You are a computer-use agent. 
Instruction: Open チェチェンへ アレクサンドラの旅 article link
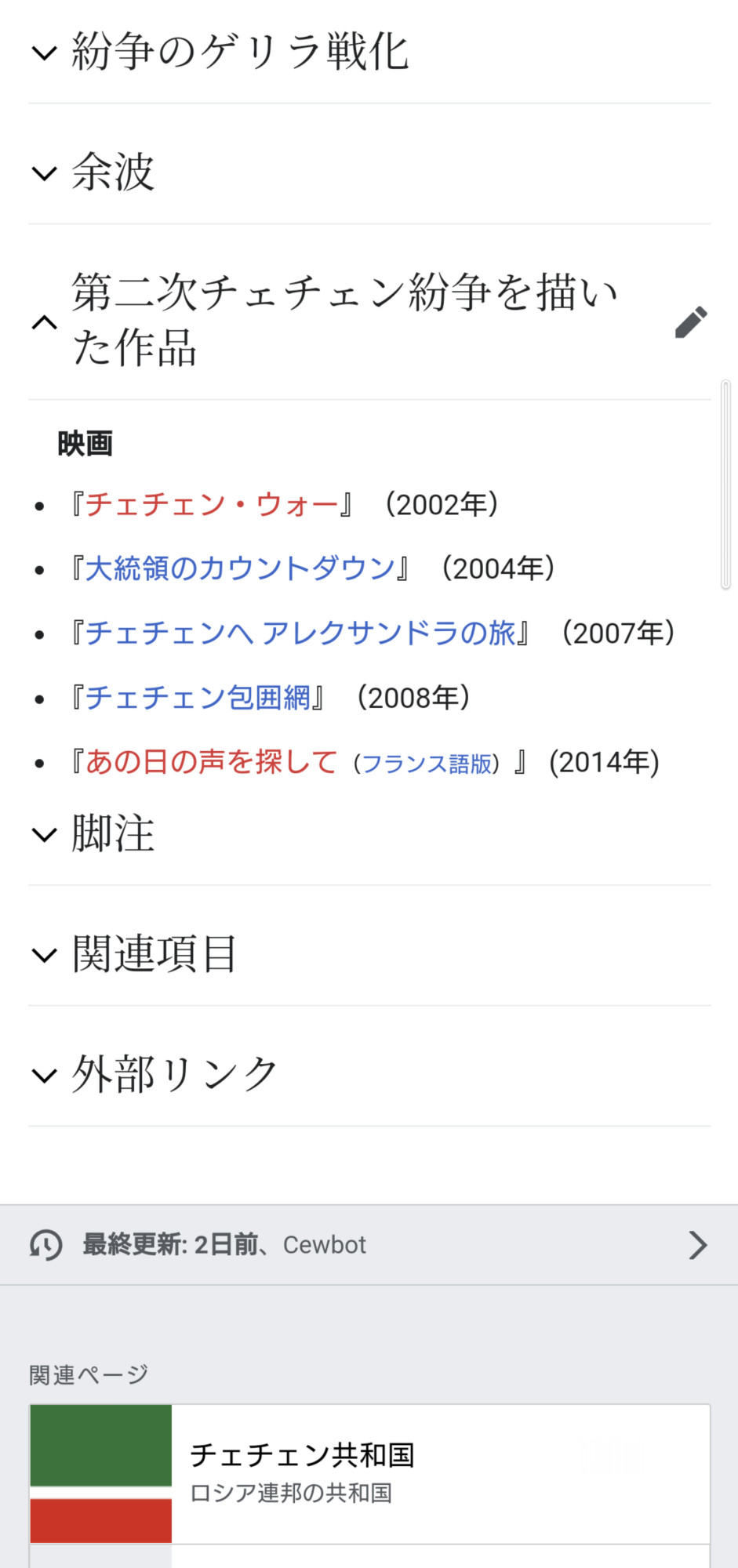300,633
